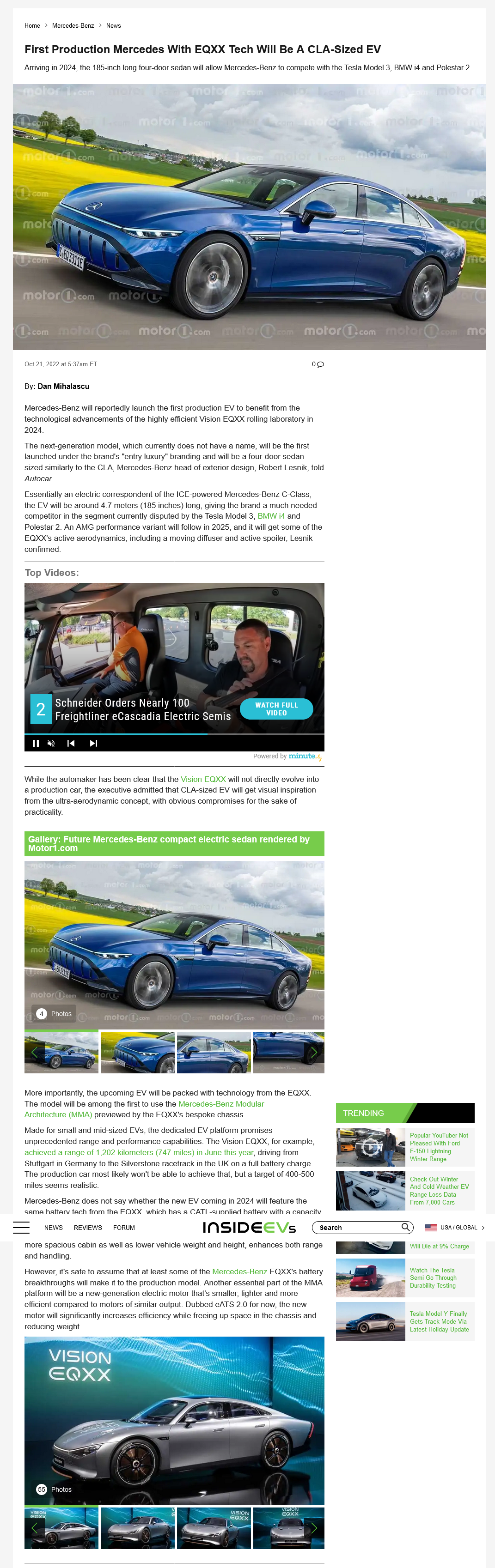495x1568 pixels.
Task: Open the FORUM link
Action: coord(123,1228)
